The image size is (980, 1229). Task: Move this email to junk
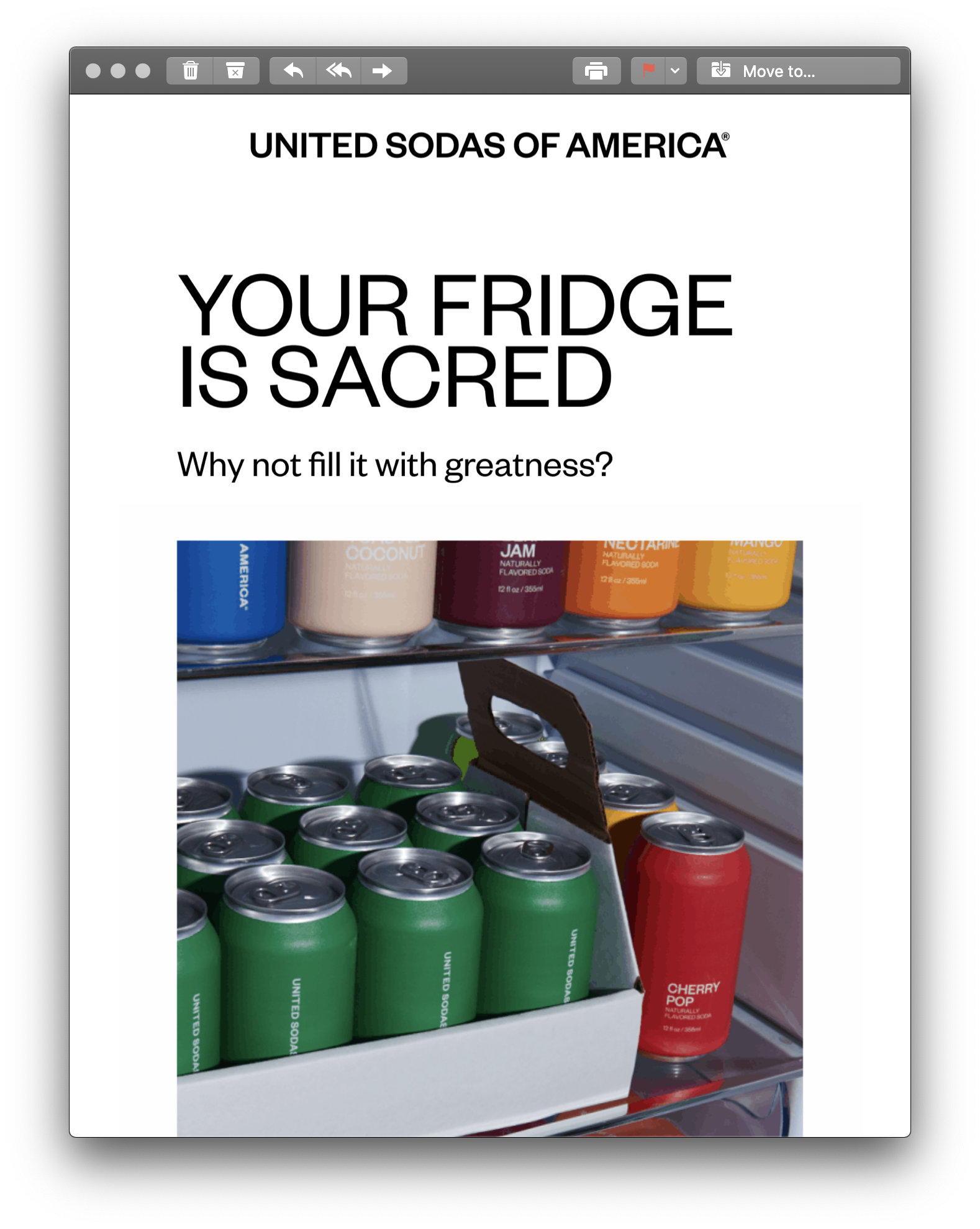tap(235, 71)
